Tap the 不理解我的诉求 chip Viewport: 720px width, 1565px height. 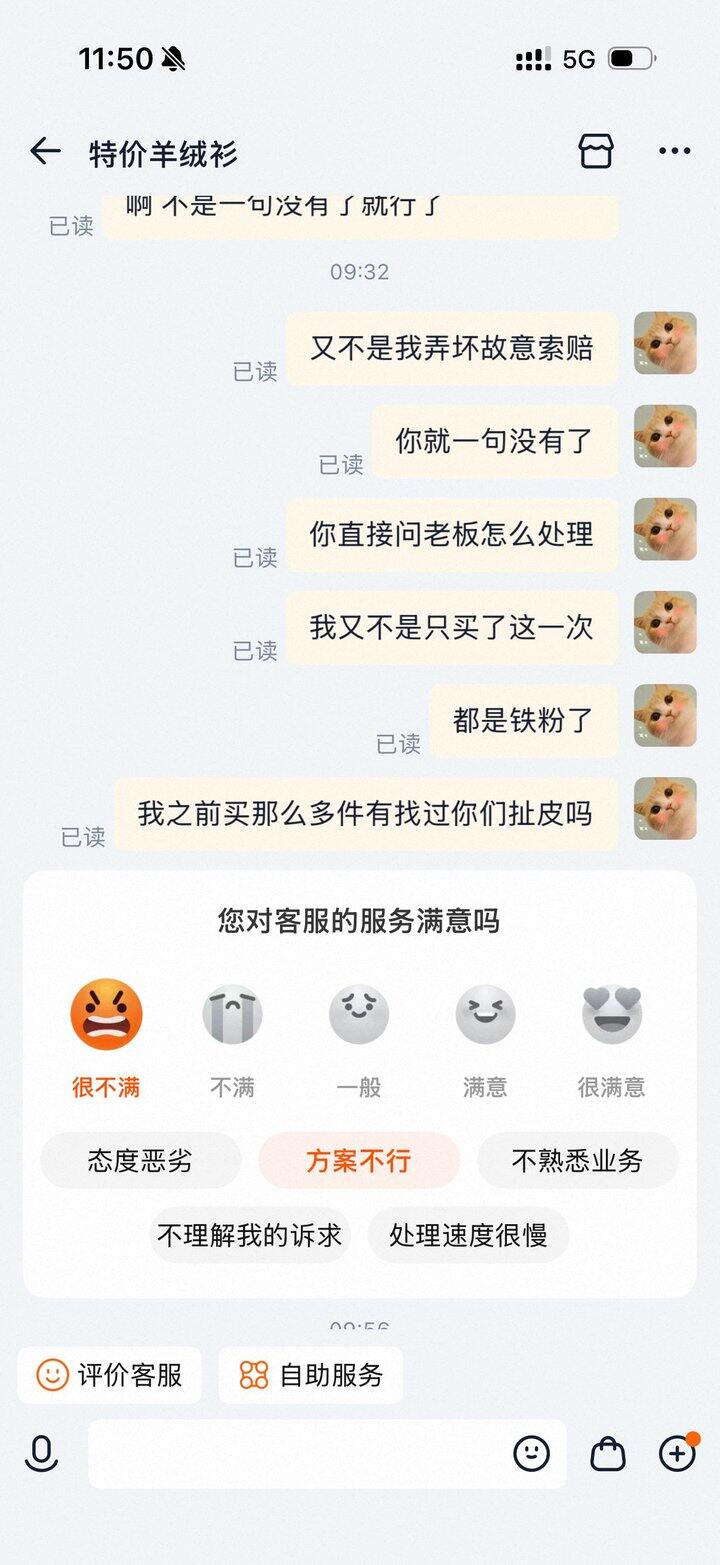(250, 1235)
